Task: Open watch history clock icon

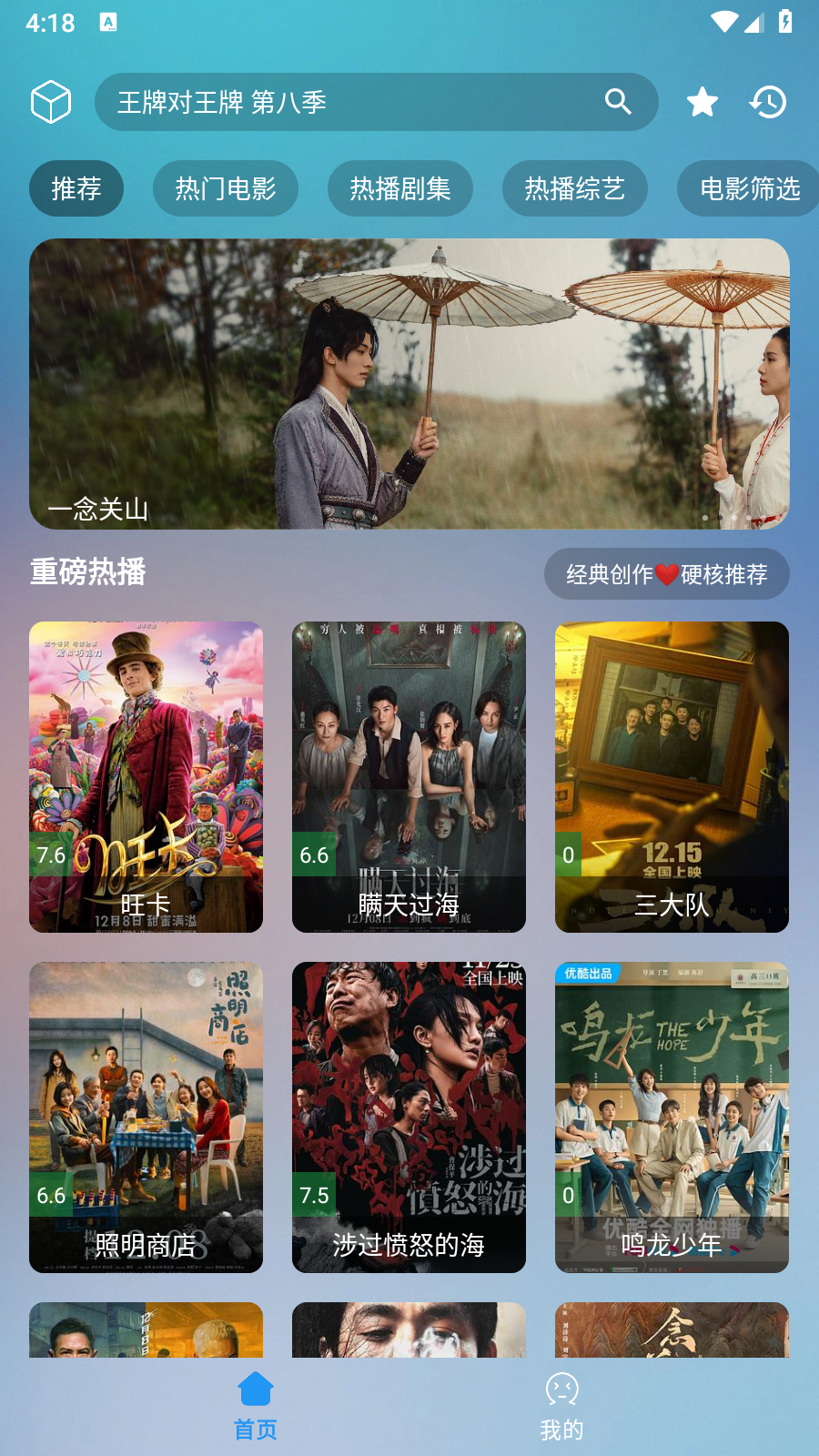Action: pyautogui.click(x=768, y=102)
